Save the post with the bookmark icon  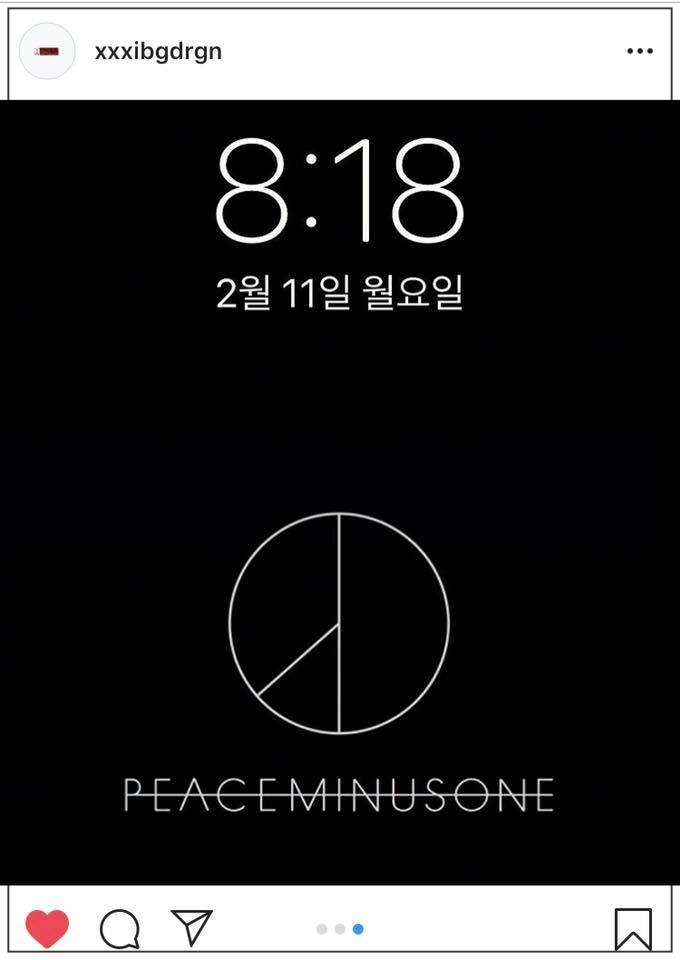click(x=633, y=928)
